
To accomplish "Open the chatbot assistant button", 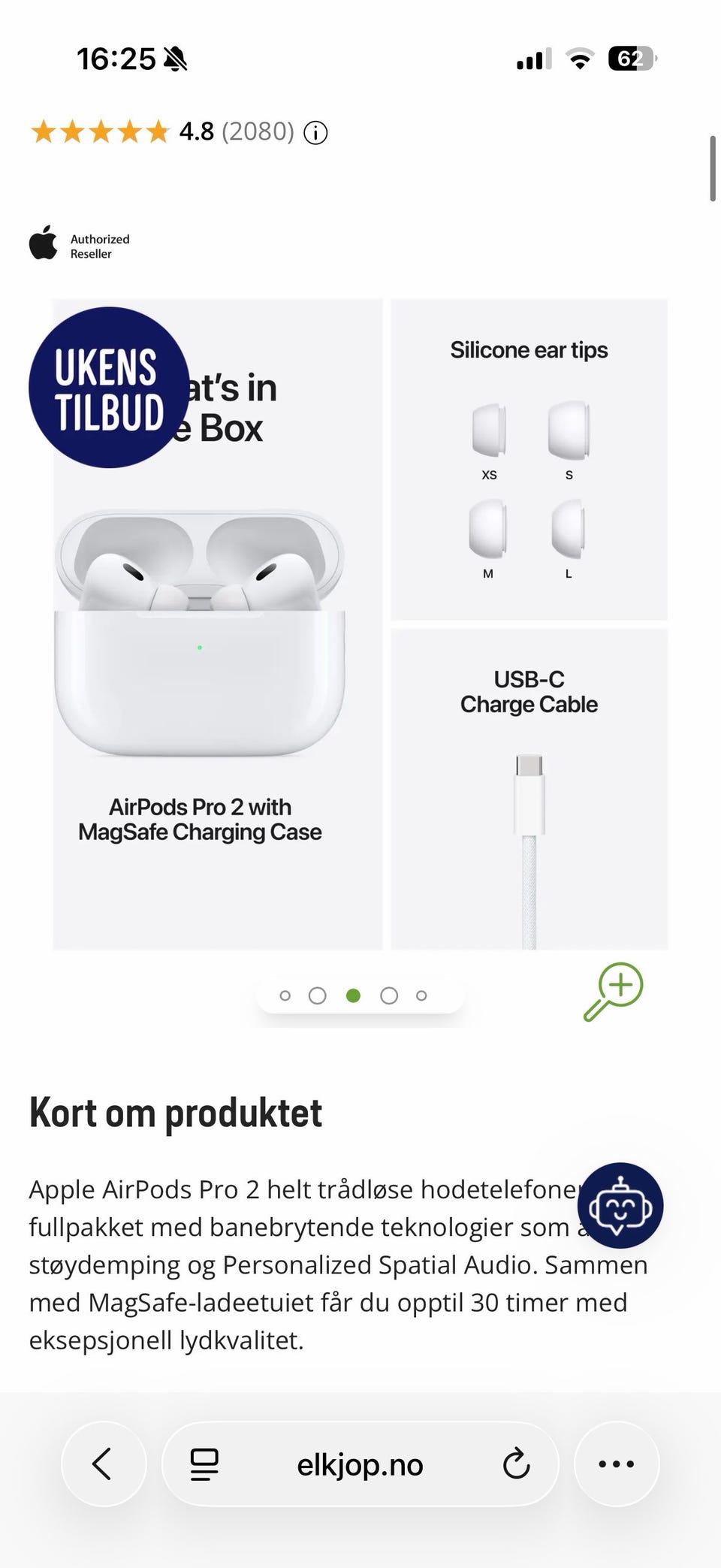I will click(x=620, y=1205).
